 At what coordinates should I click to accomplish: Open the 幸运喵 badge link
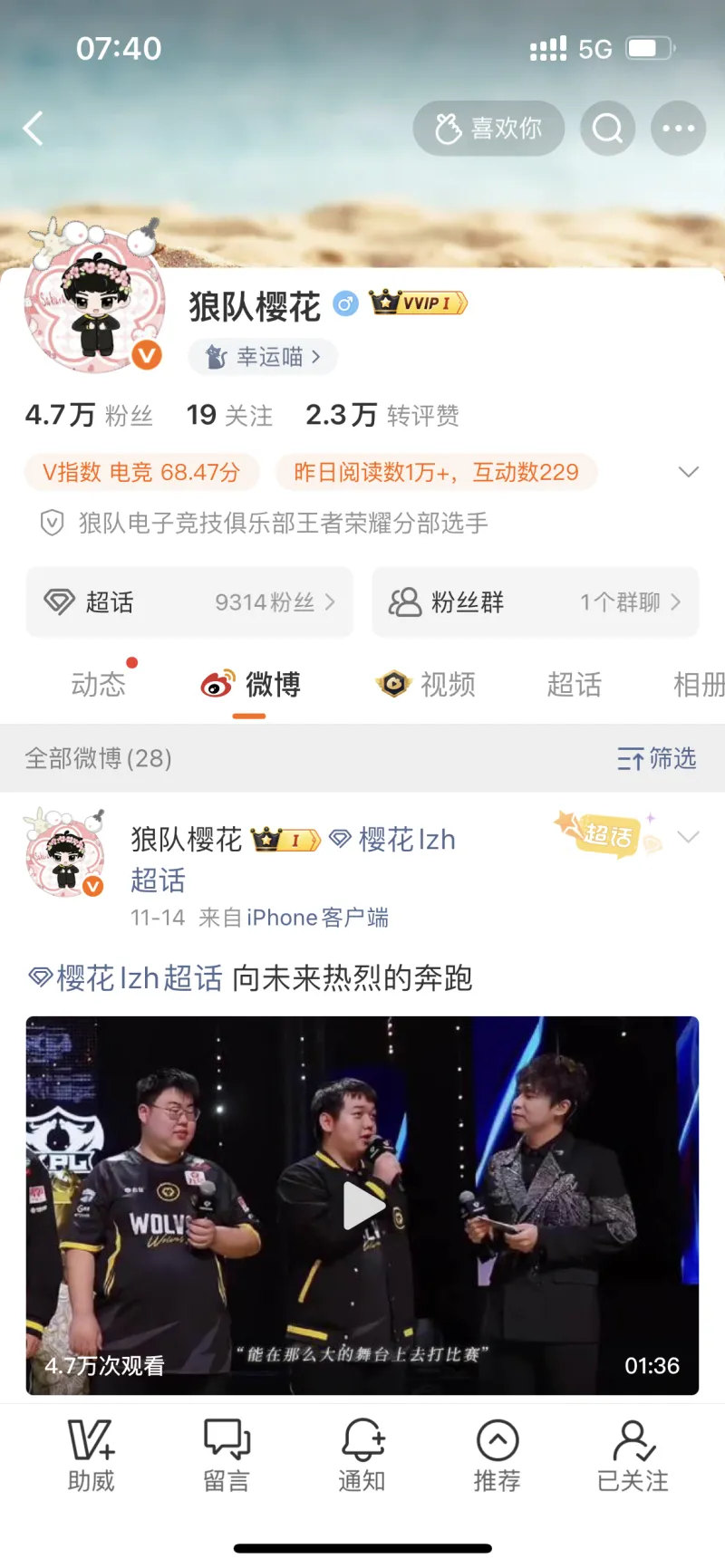[263, 357]
